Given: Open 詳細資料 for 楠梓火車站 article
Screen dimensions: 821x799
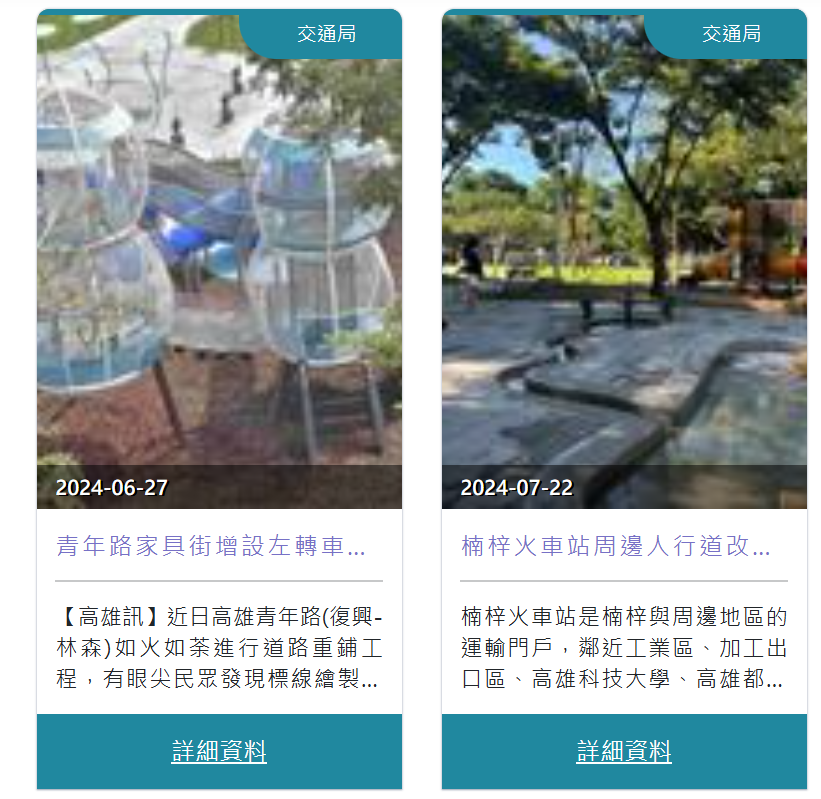Looking at the screenshot, I should 624,751.
